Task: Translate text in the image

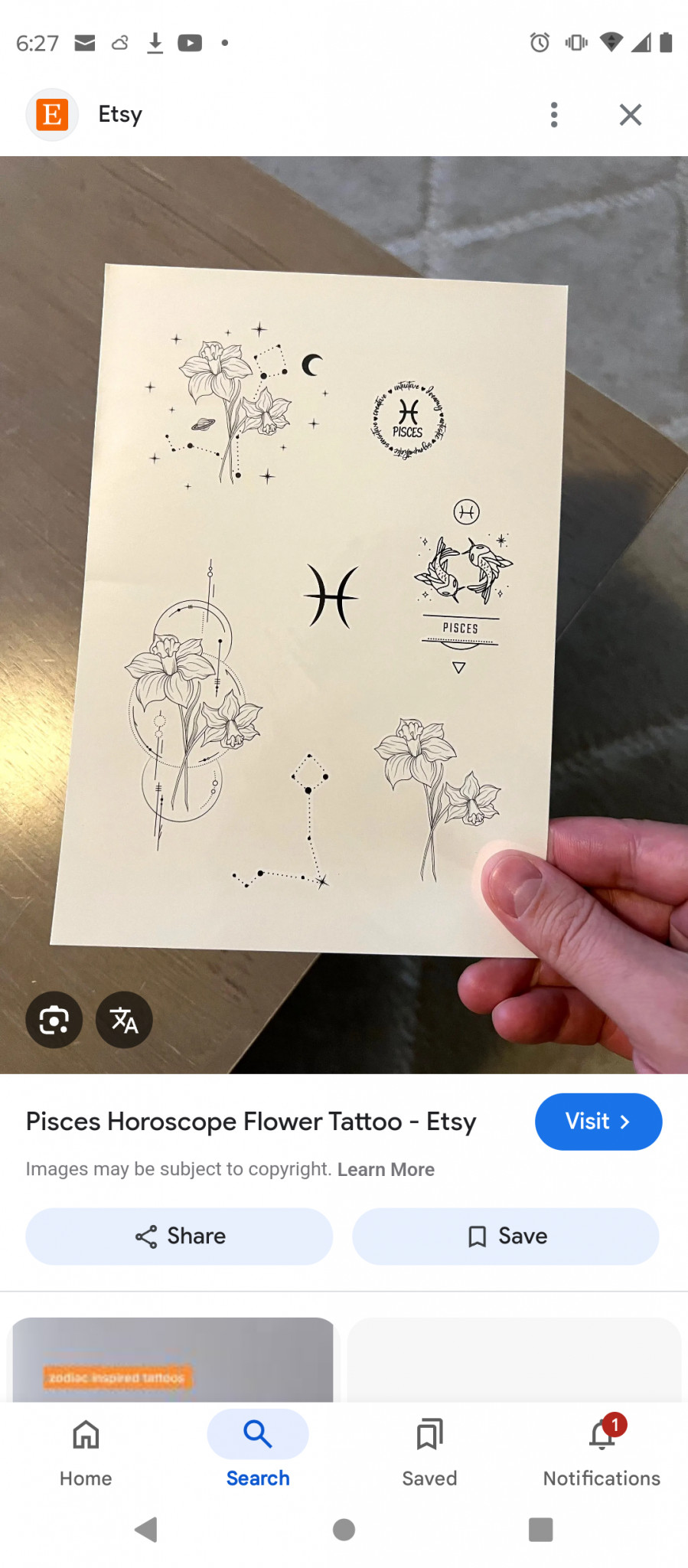Action: [x=124, y=1020]
